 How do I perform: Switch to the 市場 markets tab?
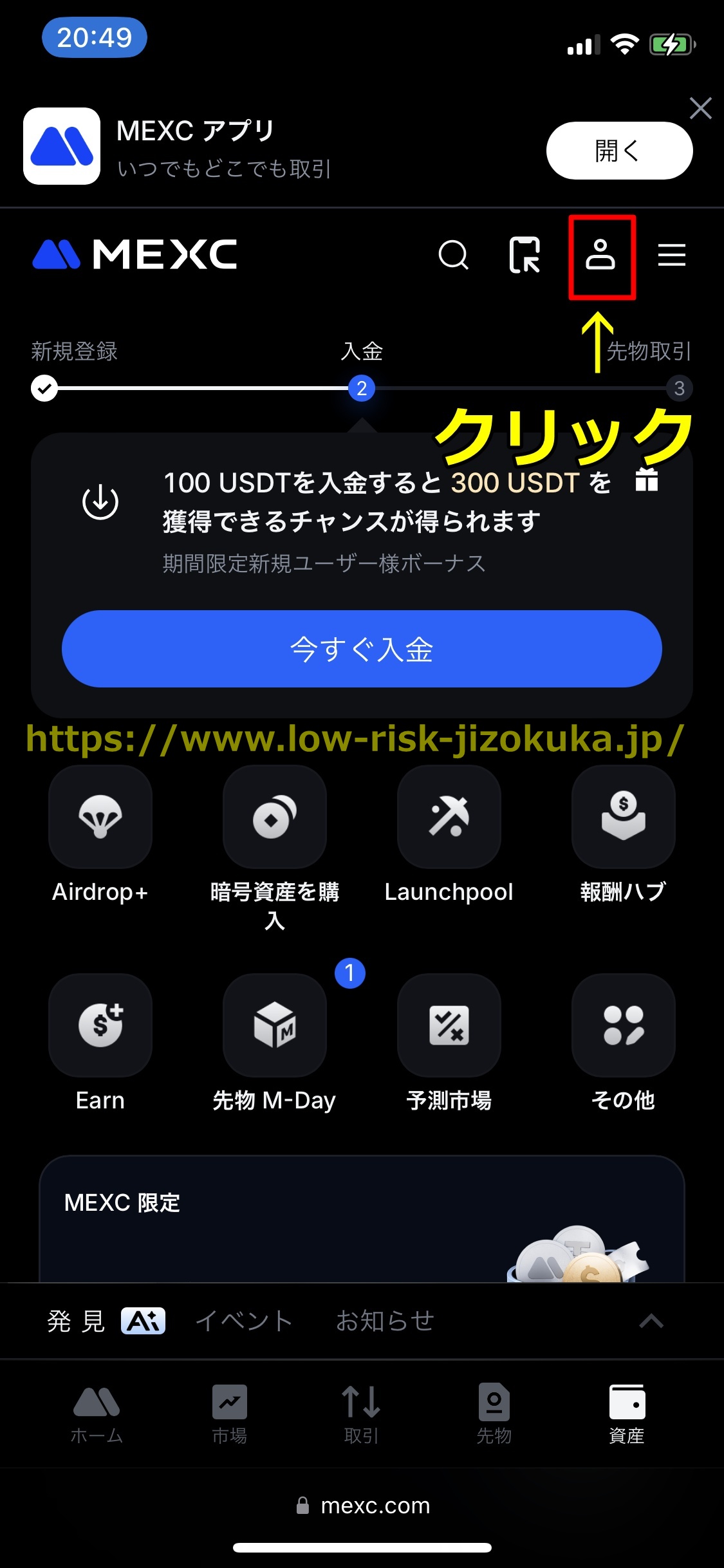click(230, 1414)
